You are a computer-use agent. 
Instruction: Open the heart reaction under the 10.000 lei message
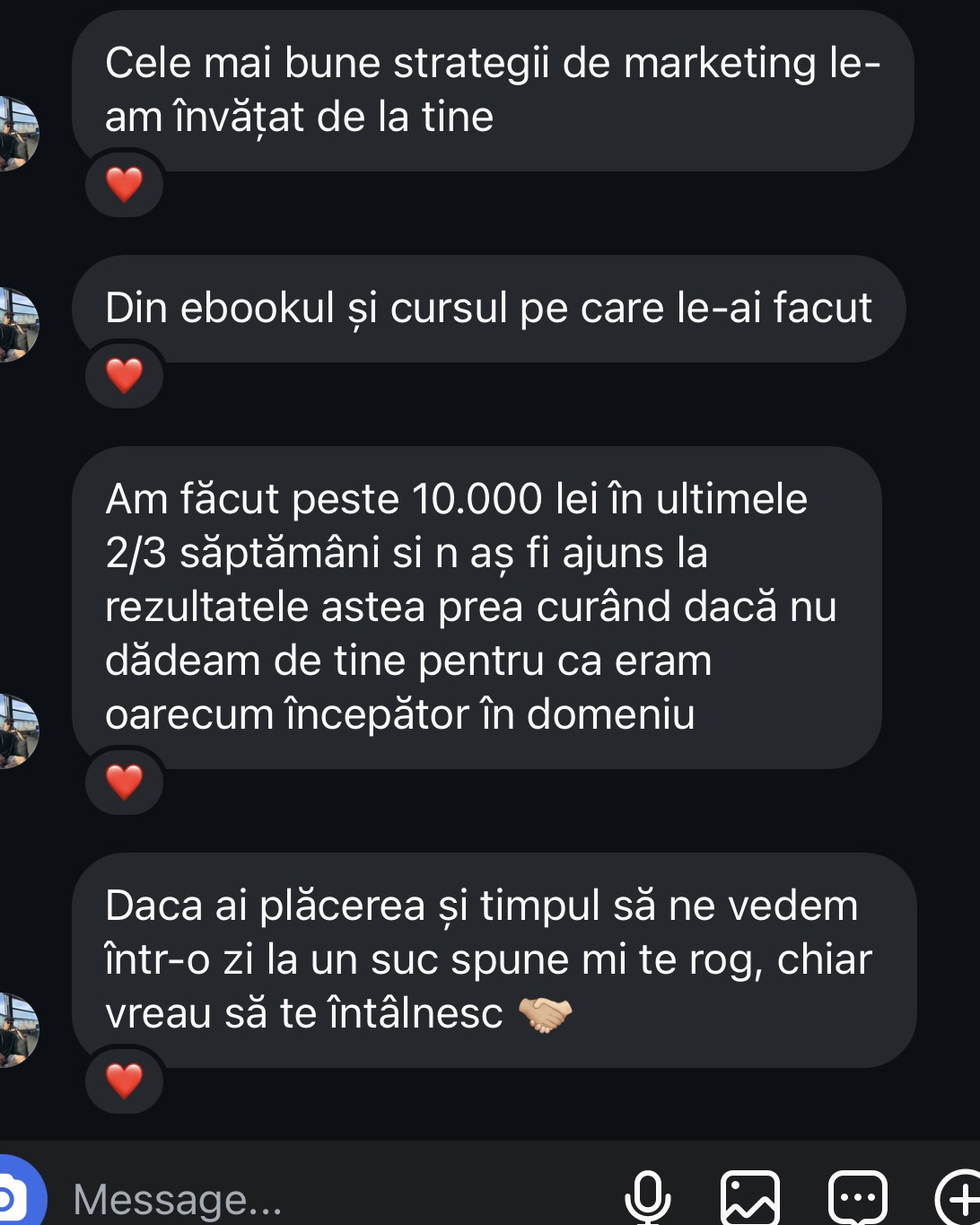125,782
